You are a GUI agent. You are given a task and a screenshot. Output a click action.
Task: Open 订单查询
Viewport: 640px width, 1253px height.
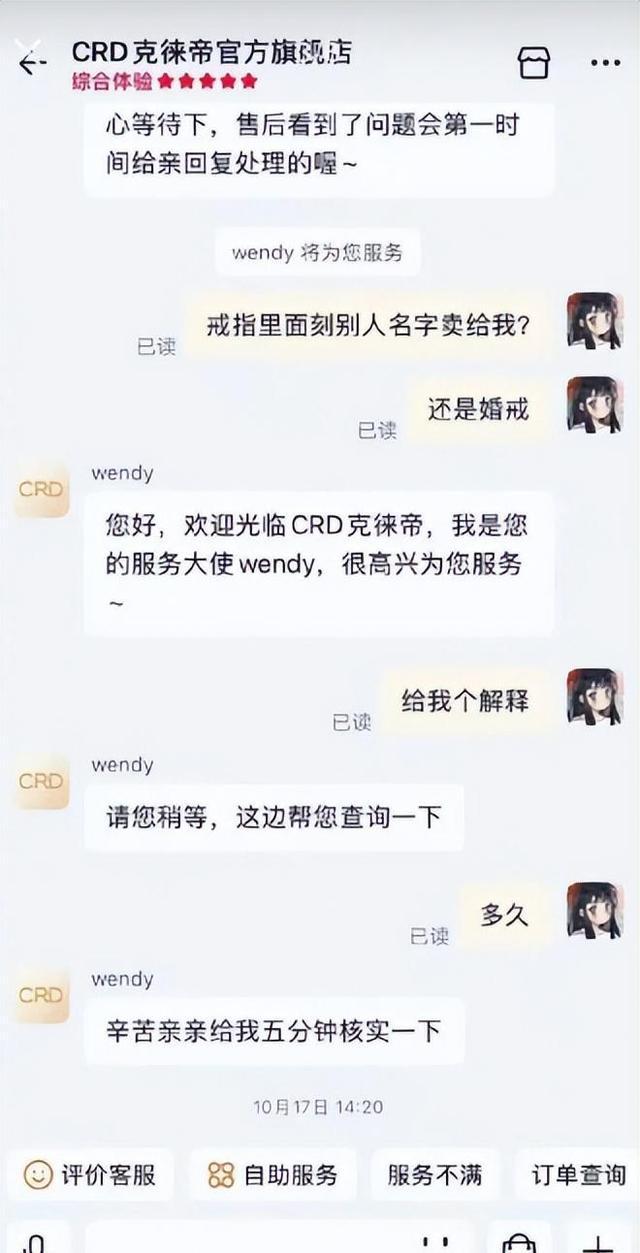pyautogui.click(x=578, y=1174)
